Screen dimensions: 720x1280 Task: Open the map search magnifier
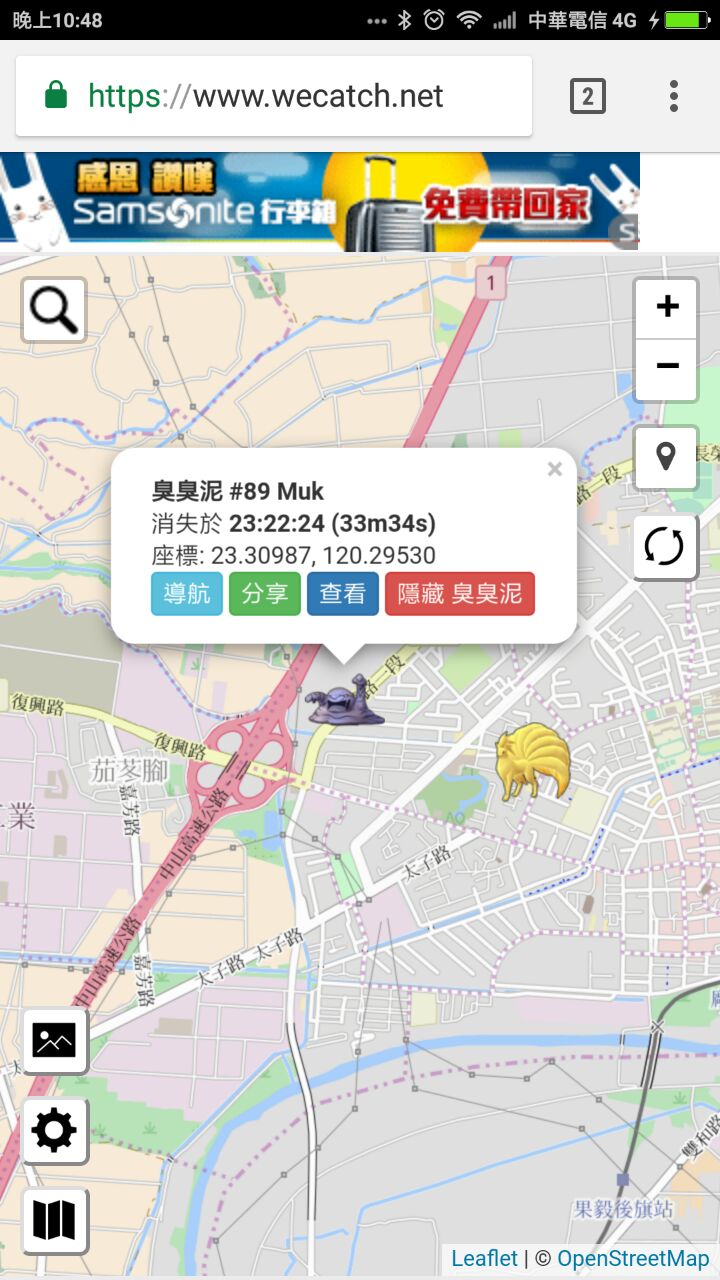[54, 310]
